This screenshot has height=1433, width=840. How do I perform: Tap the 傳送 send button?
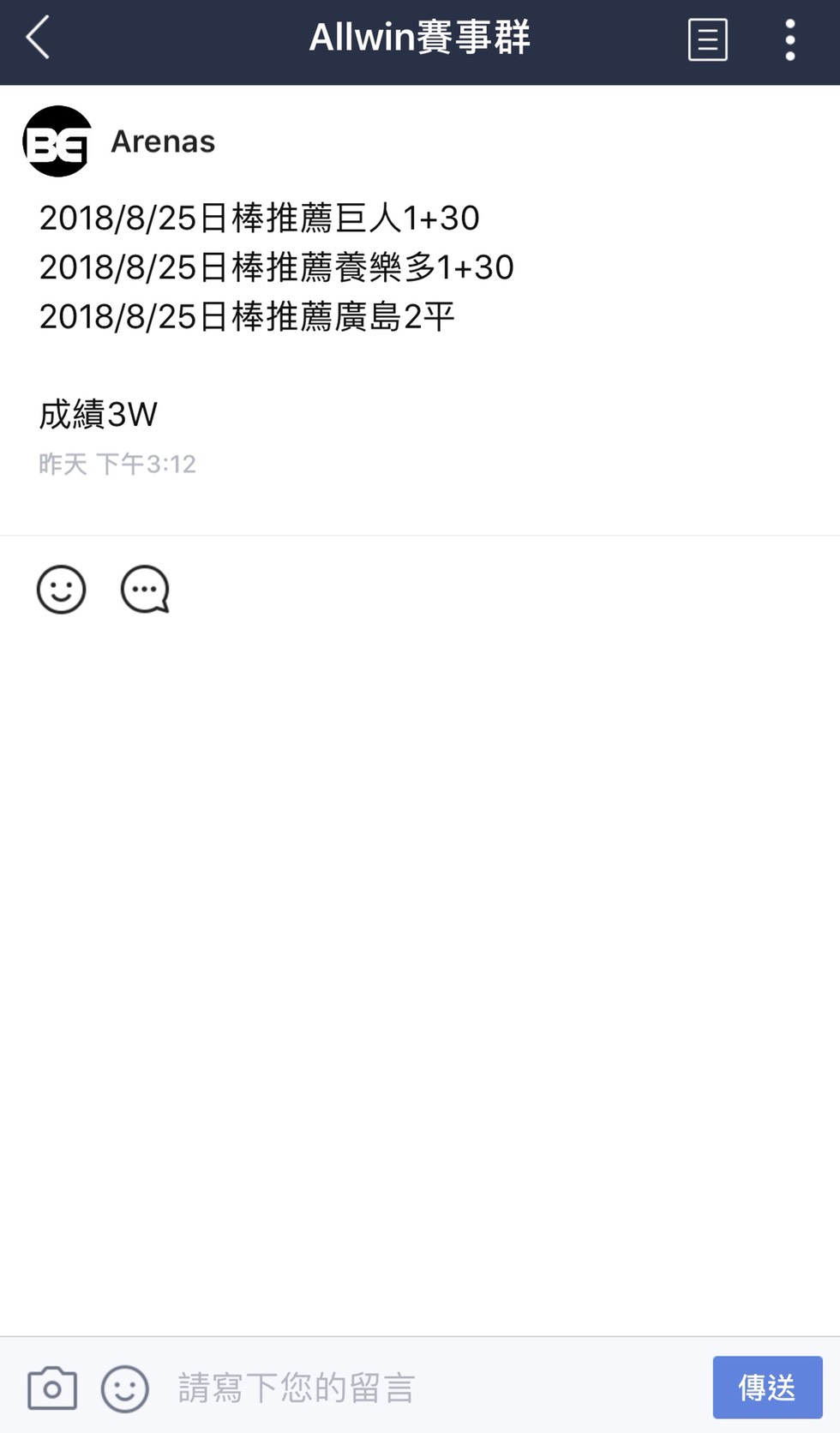click(767, 1388)
